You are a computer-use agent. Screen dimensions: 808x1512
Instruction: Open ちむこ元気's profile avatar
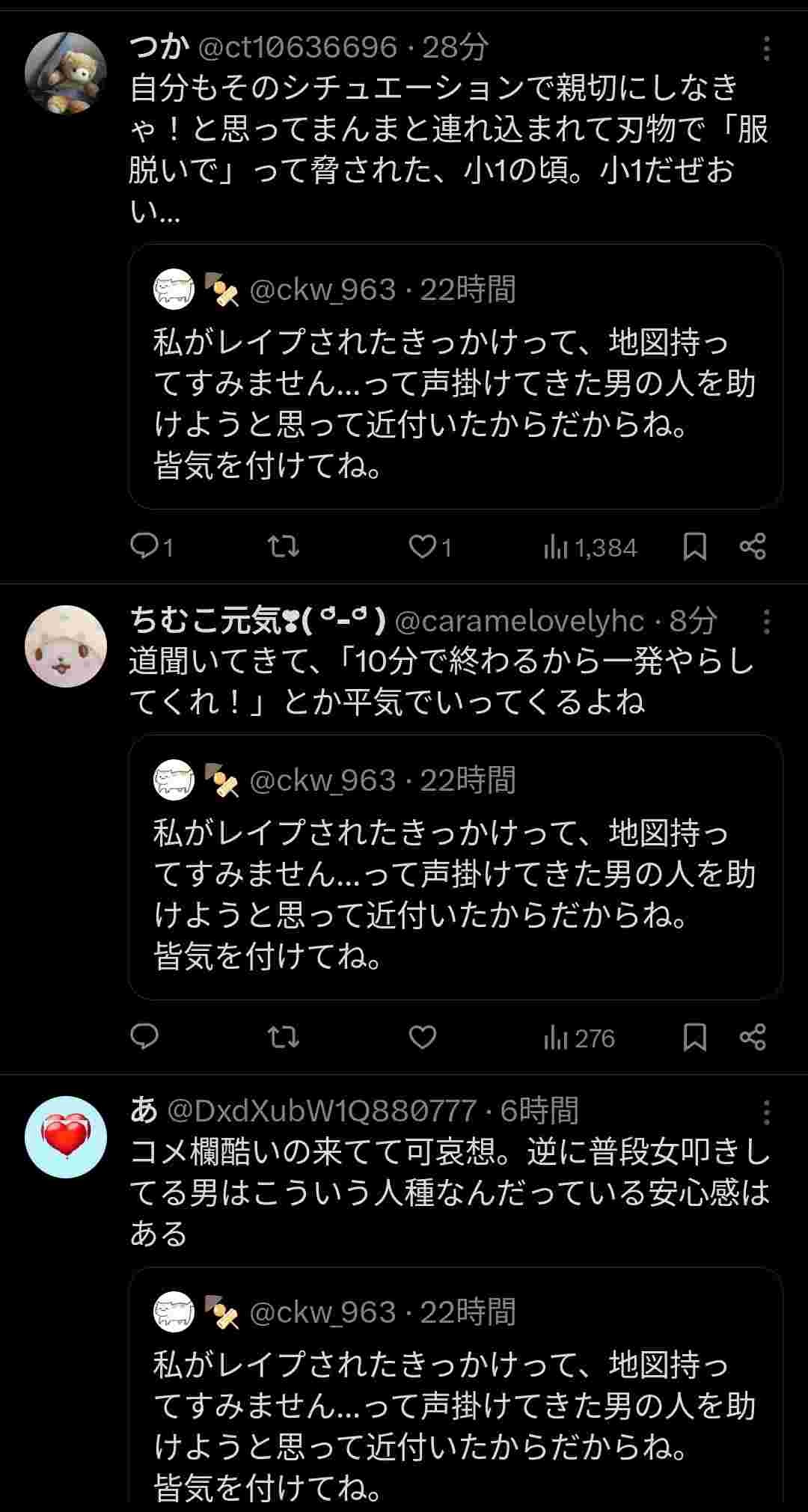[66, 646]
